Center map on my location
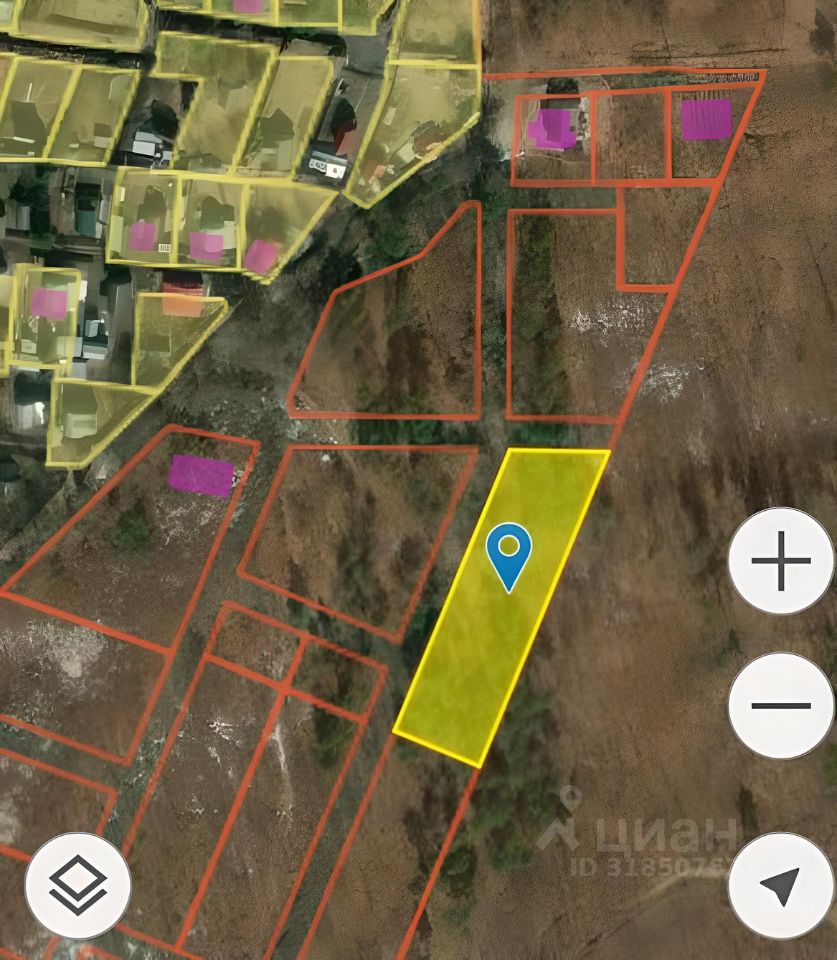 tap(780, 885)
